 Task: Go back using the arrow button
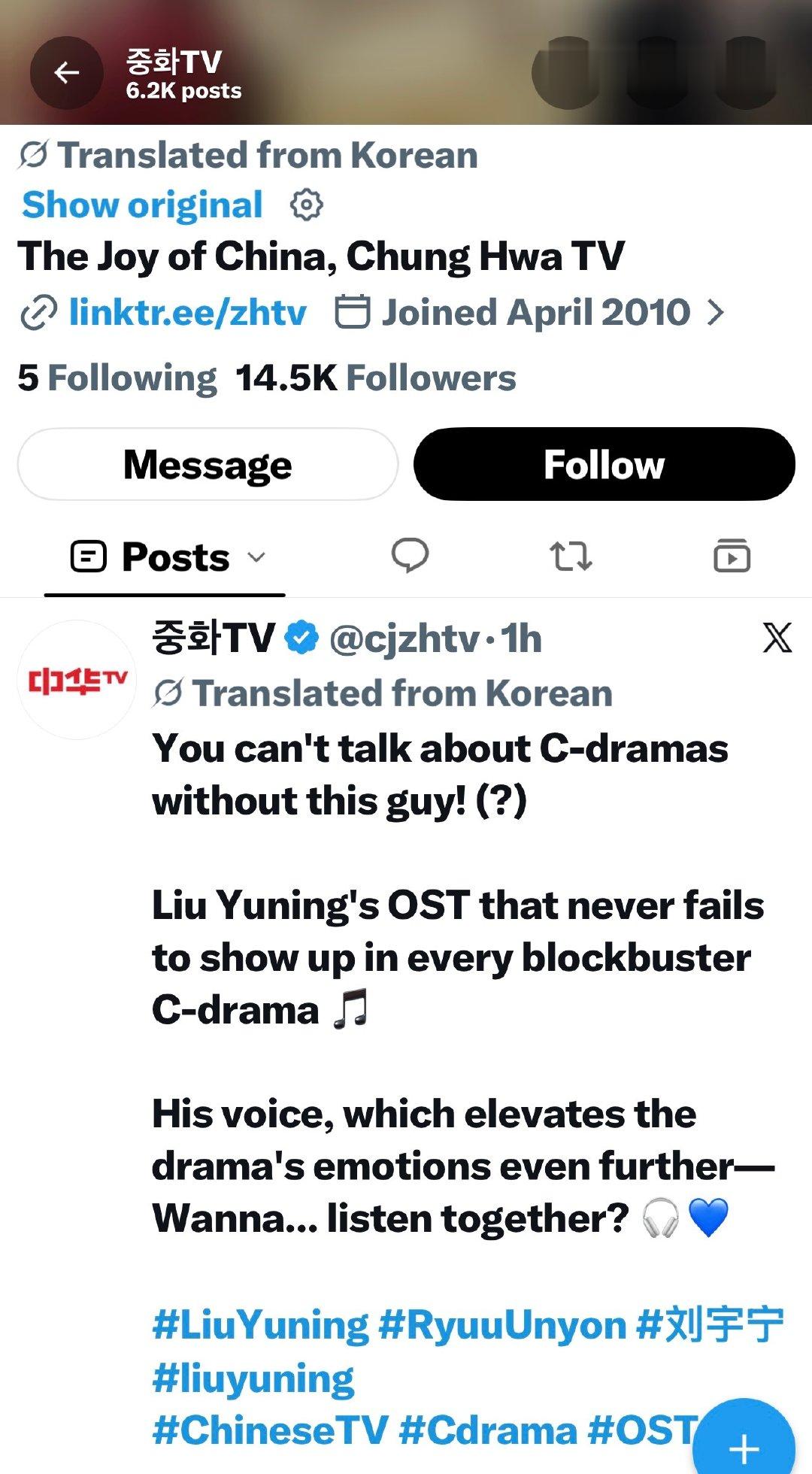pyautogui.click(x=67, y=73)
